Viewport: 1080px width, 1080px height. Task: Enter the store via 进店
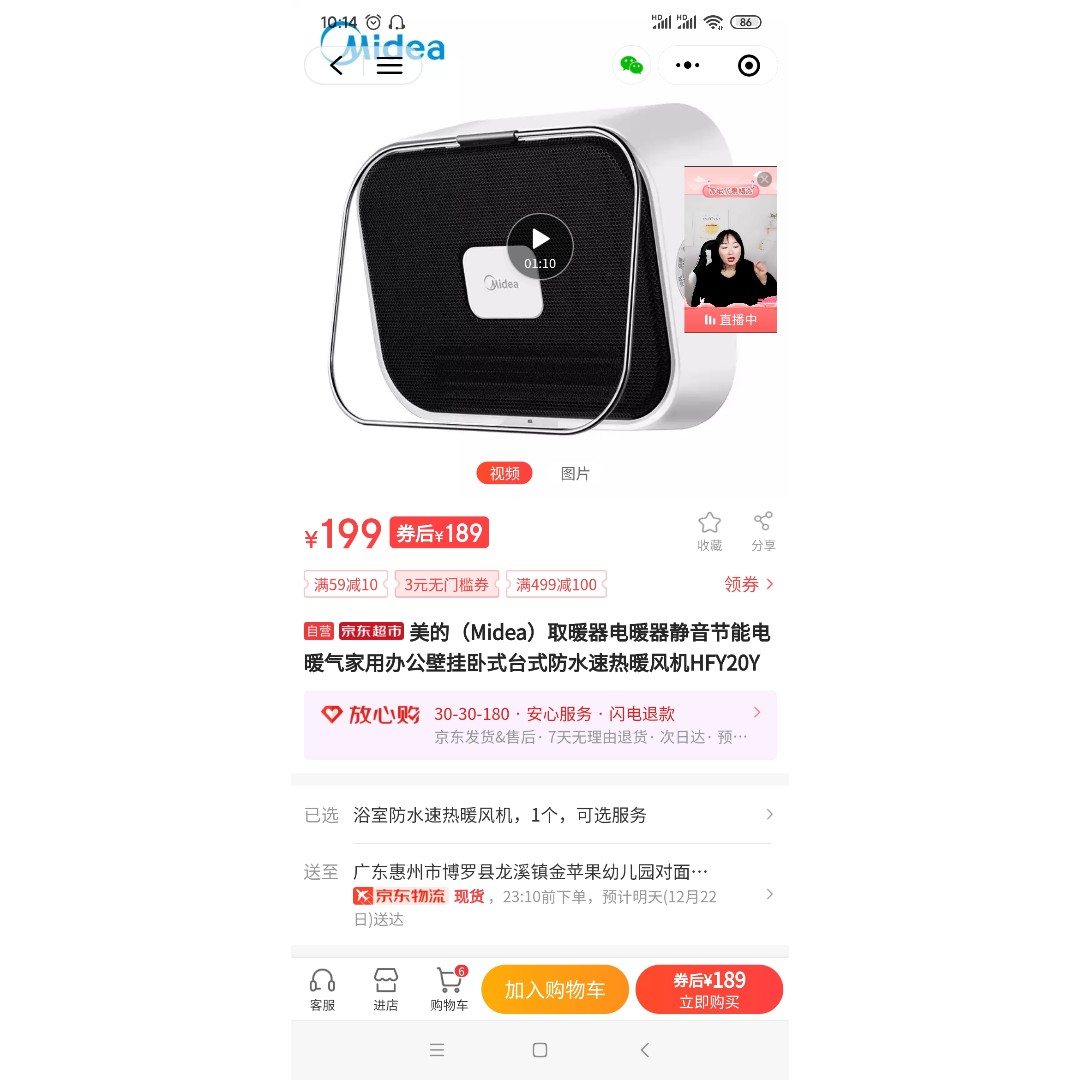coord(385,989)
